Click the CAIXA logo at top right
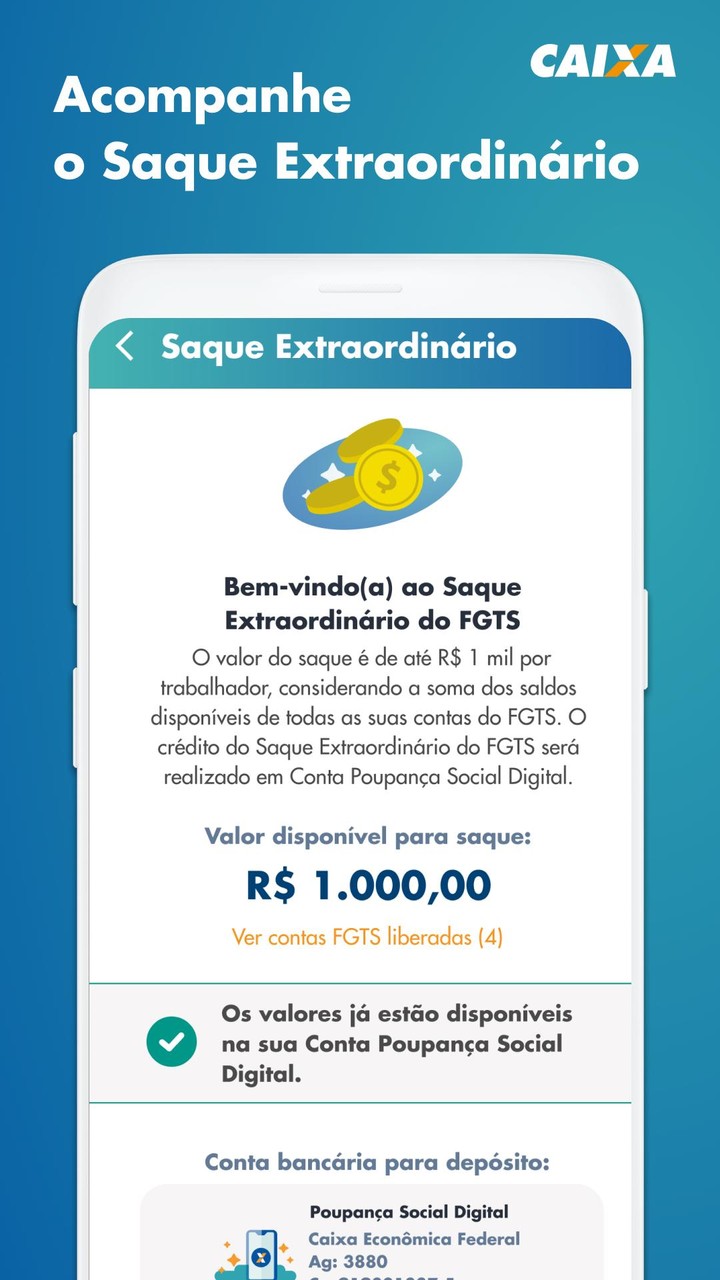 click(x=602, y=60)
